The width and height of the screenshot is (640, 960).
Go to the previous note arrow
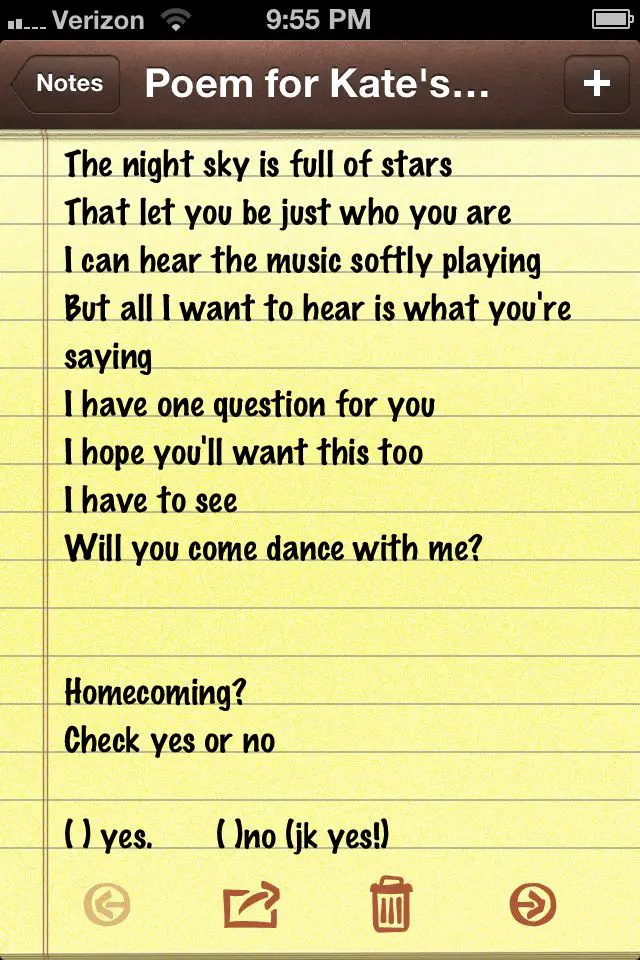107,905
